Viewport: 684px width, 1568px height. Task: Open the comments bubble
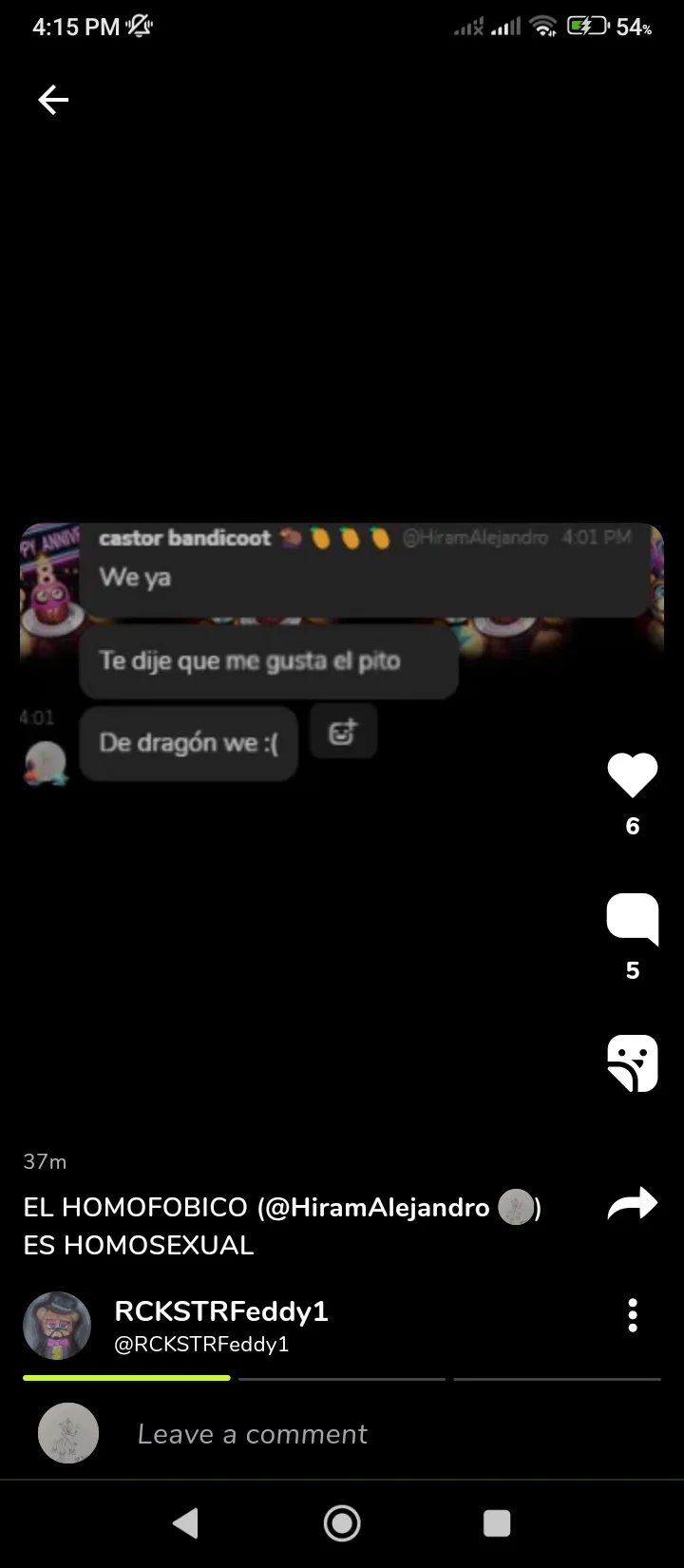coord(632,919)
